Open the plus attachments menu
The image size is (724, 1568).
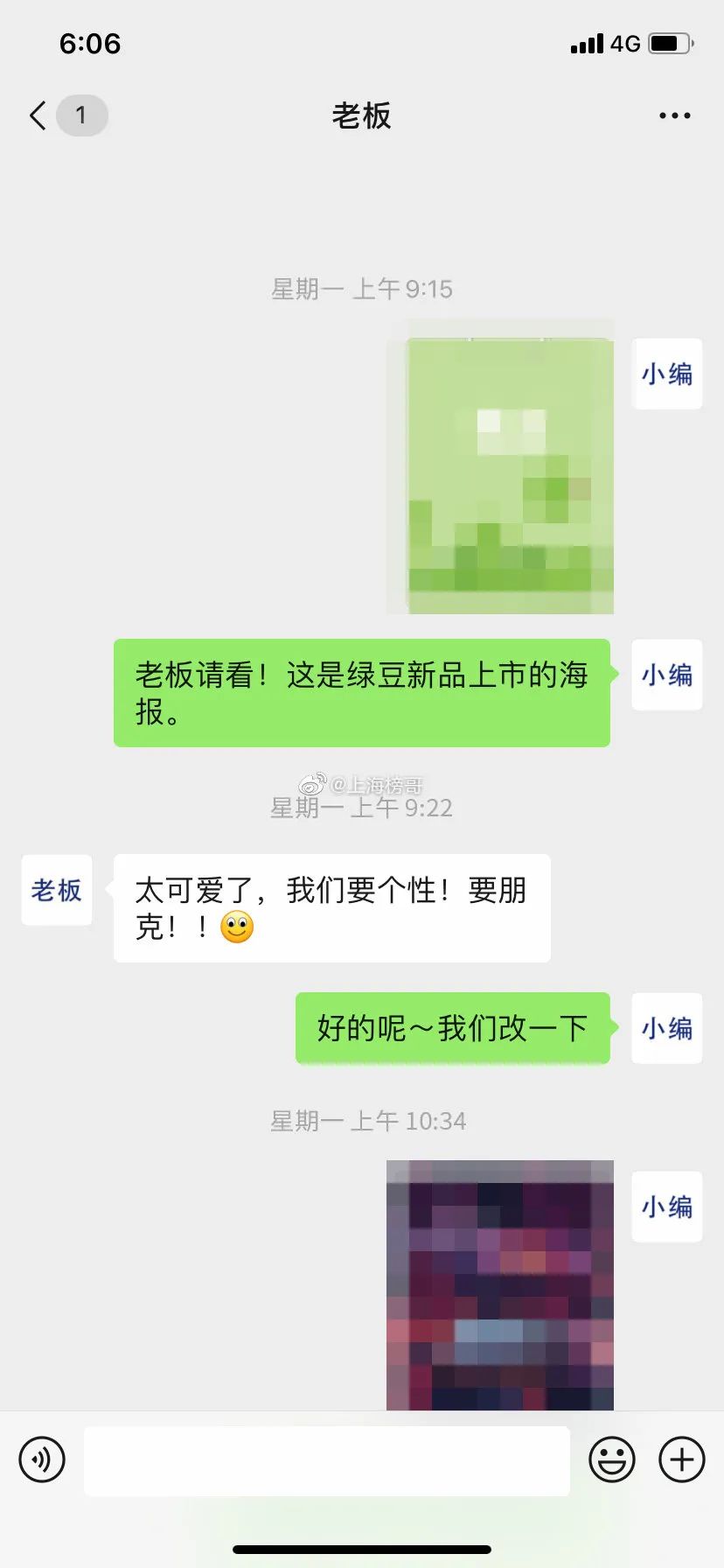682,1459
